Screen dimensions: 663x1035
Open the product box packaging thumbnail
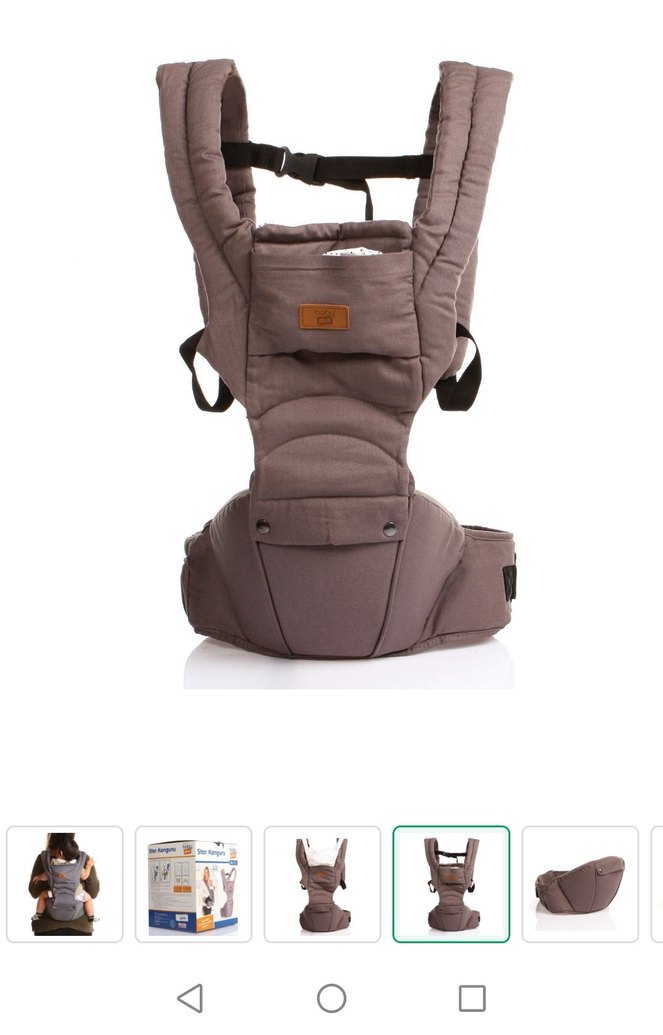click(193, 884)
